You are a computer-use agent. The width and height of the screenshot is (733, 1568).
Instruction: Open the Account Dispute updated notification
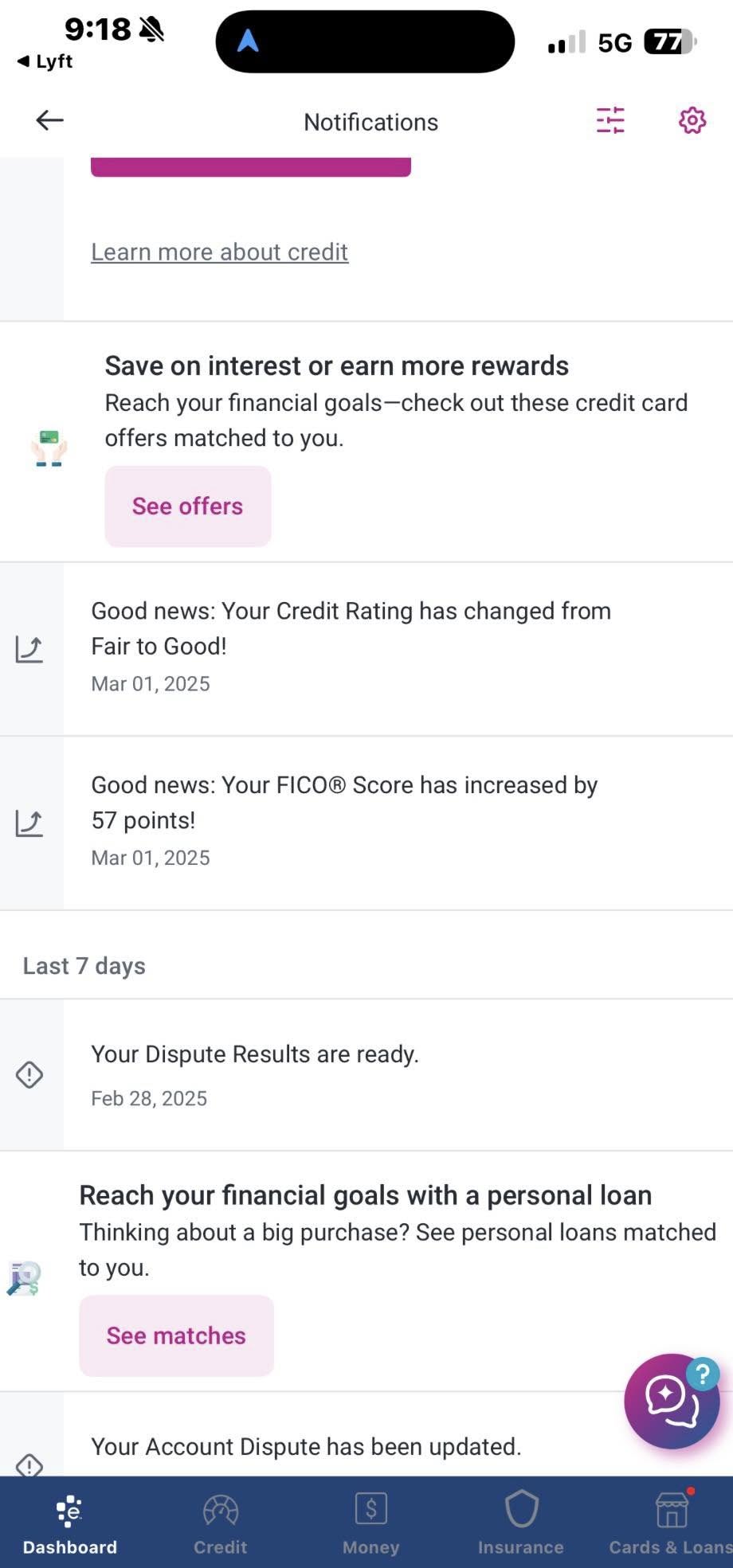pos(305,1446)
